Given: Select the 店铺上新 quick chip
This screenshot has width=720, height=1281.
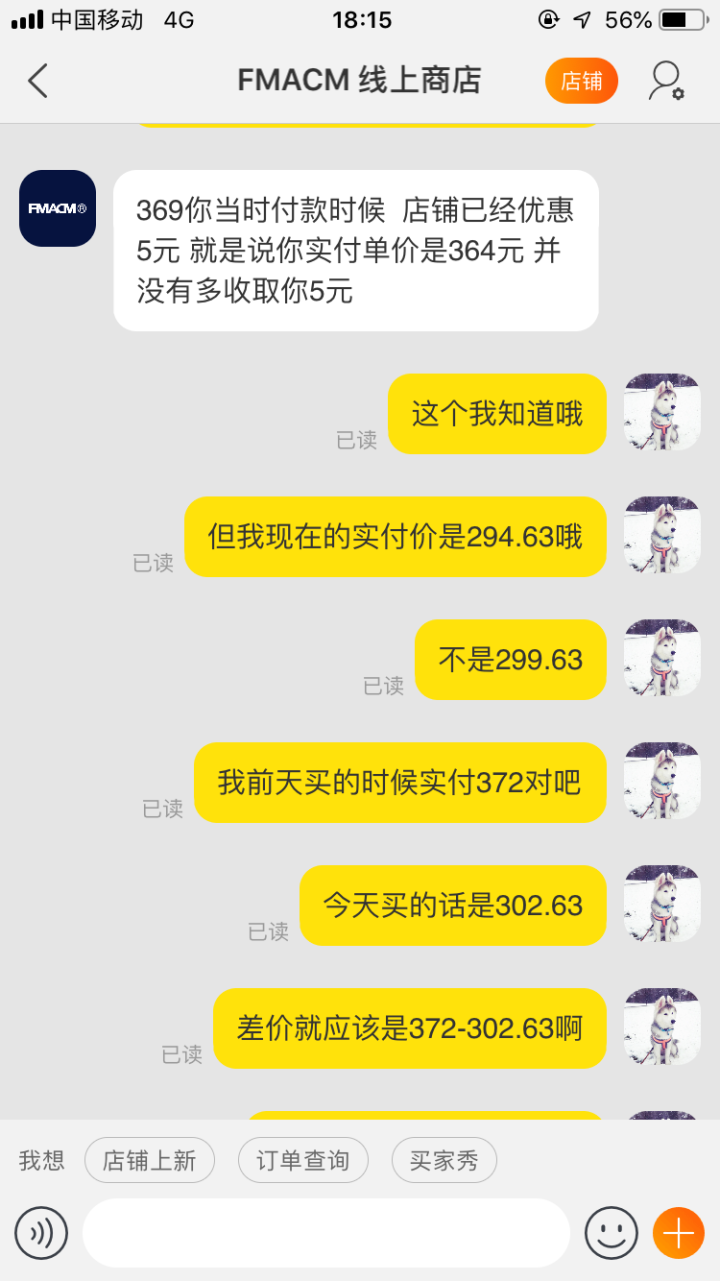Looking at the screenshot, I should 149,1160.
